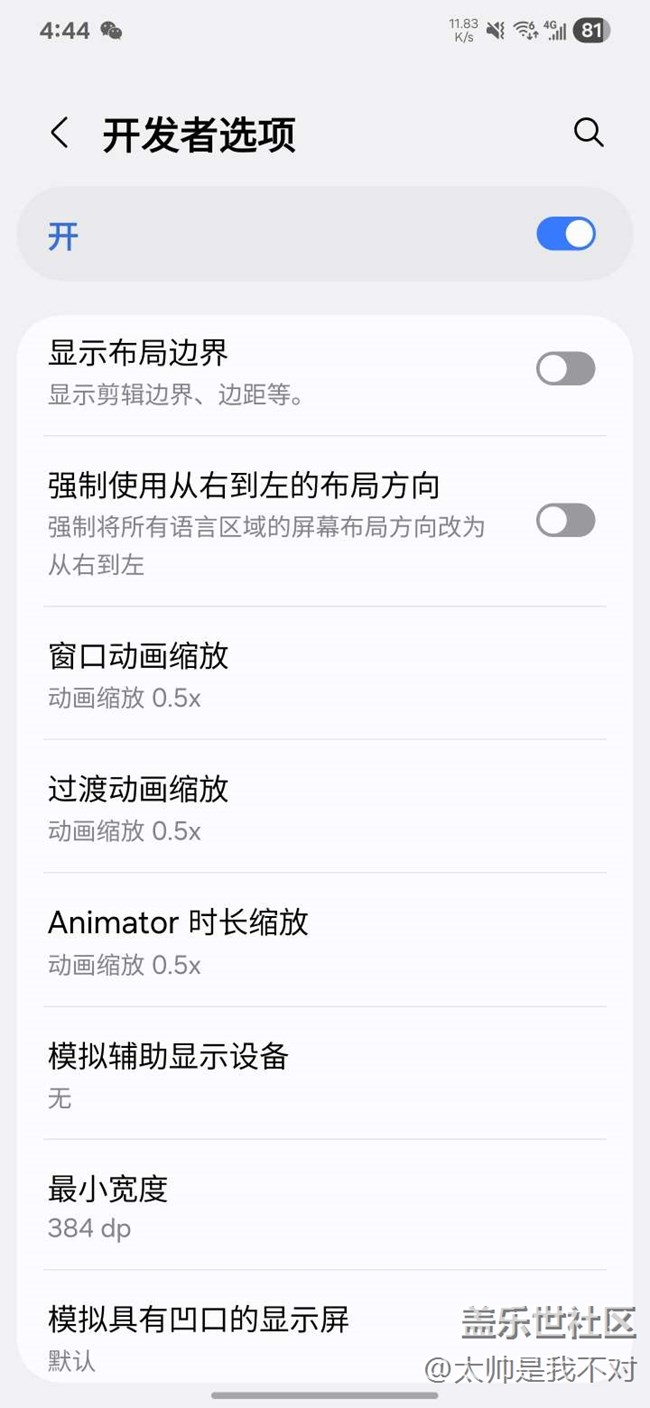Go back from 开发者选项

point(60,133)
